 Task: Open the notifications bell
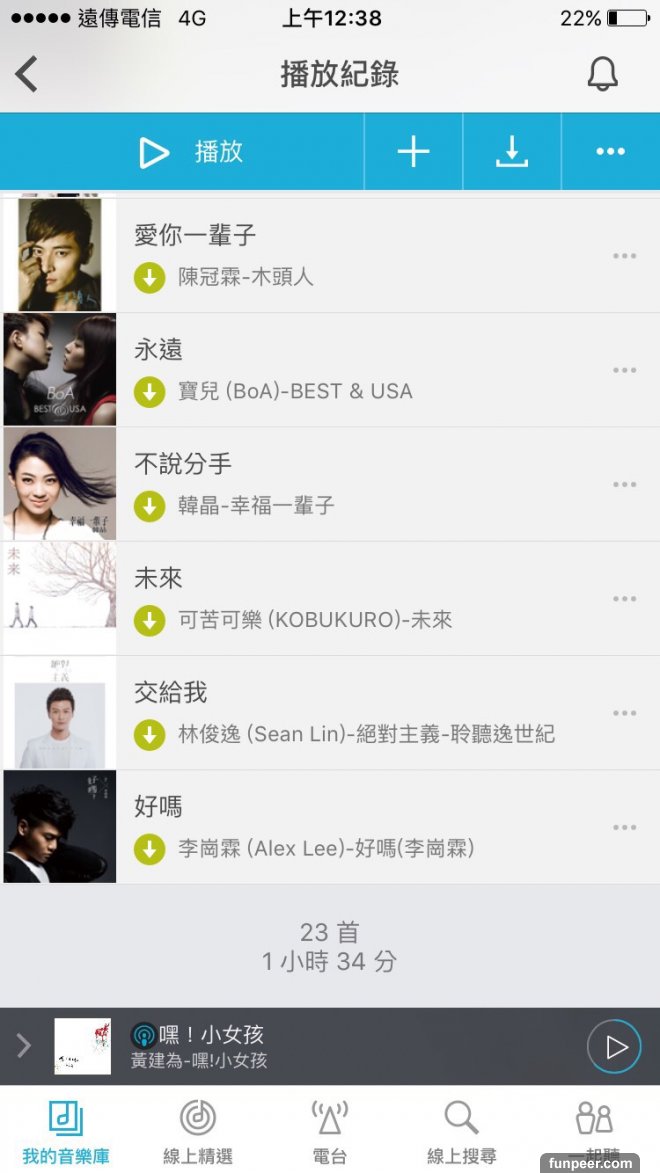(x=602, y=74)
